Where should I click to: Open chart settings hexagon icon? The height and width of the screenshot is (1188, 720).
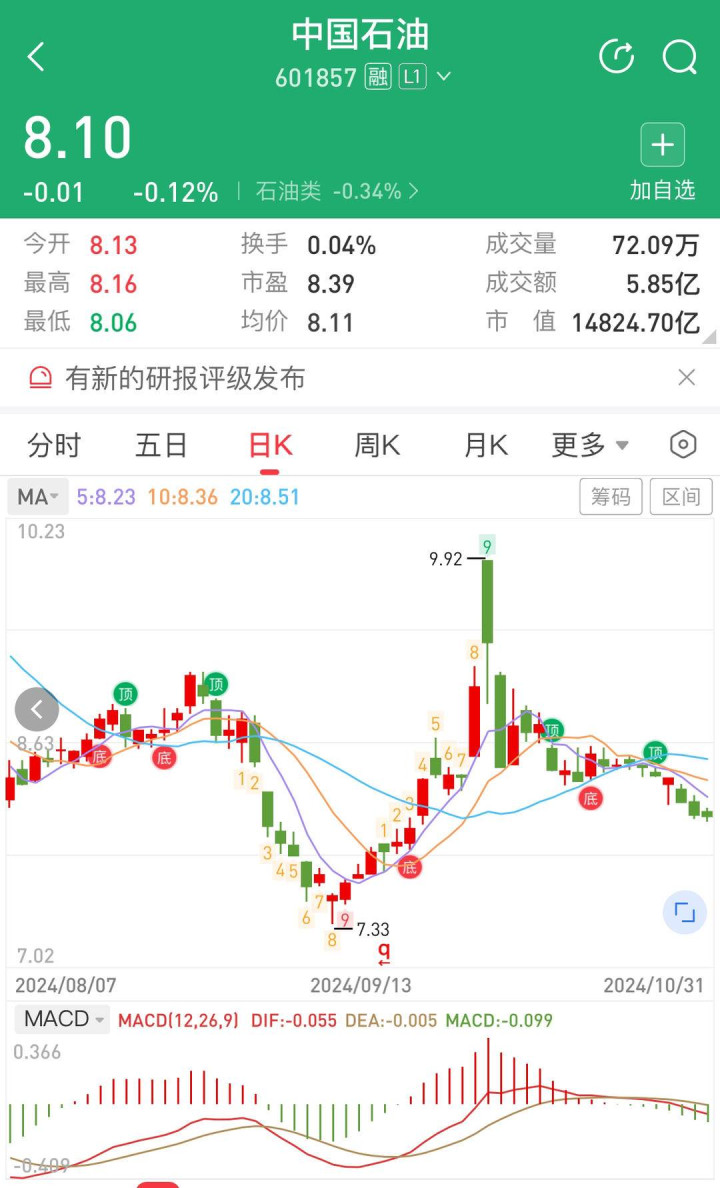(683, 445)
